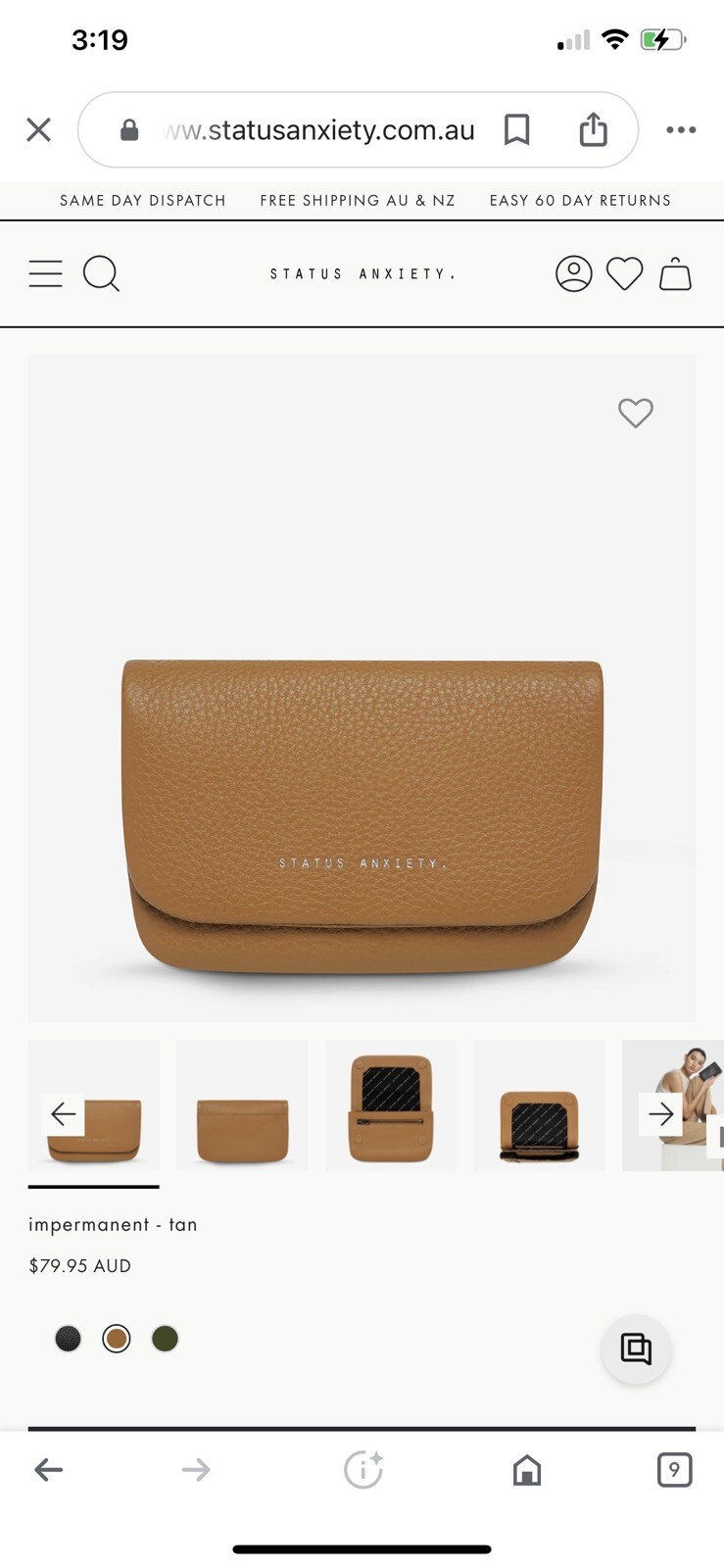Viewport: 724px width, 1568px height.
Task: Share this page link
Action: [x=593, y=129]
